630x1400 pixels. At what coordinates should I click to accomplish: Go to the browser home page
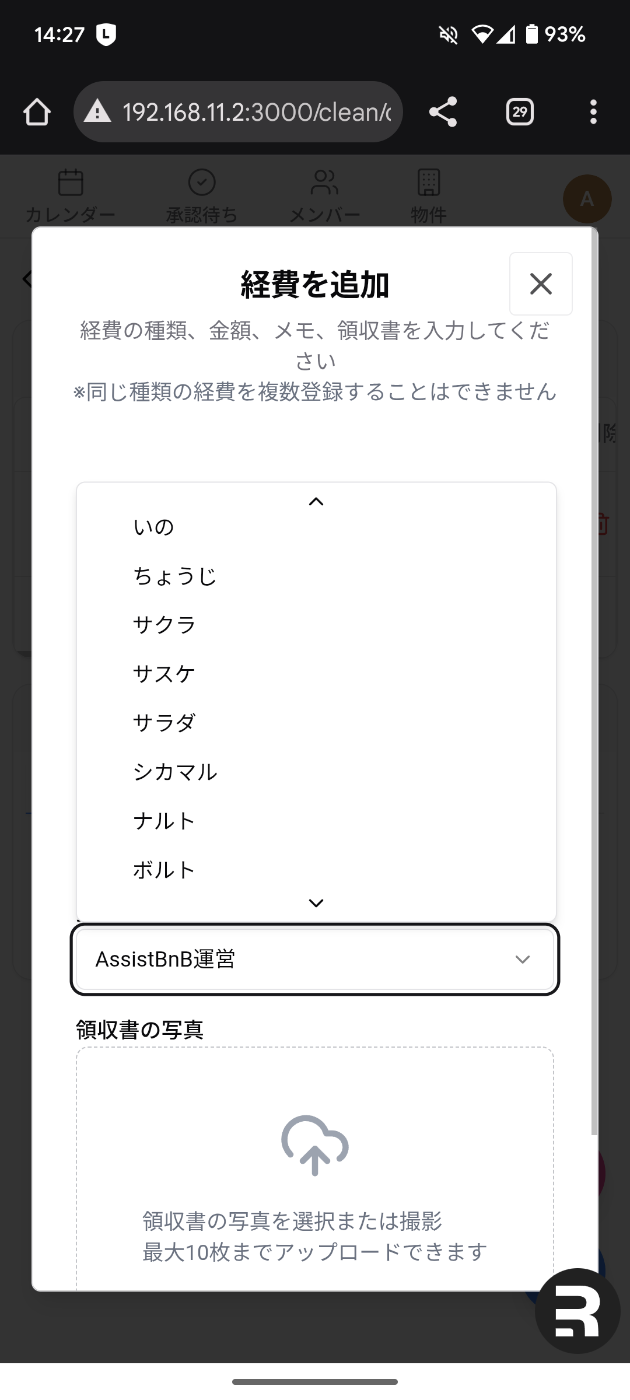(36, 112)
